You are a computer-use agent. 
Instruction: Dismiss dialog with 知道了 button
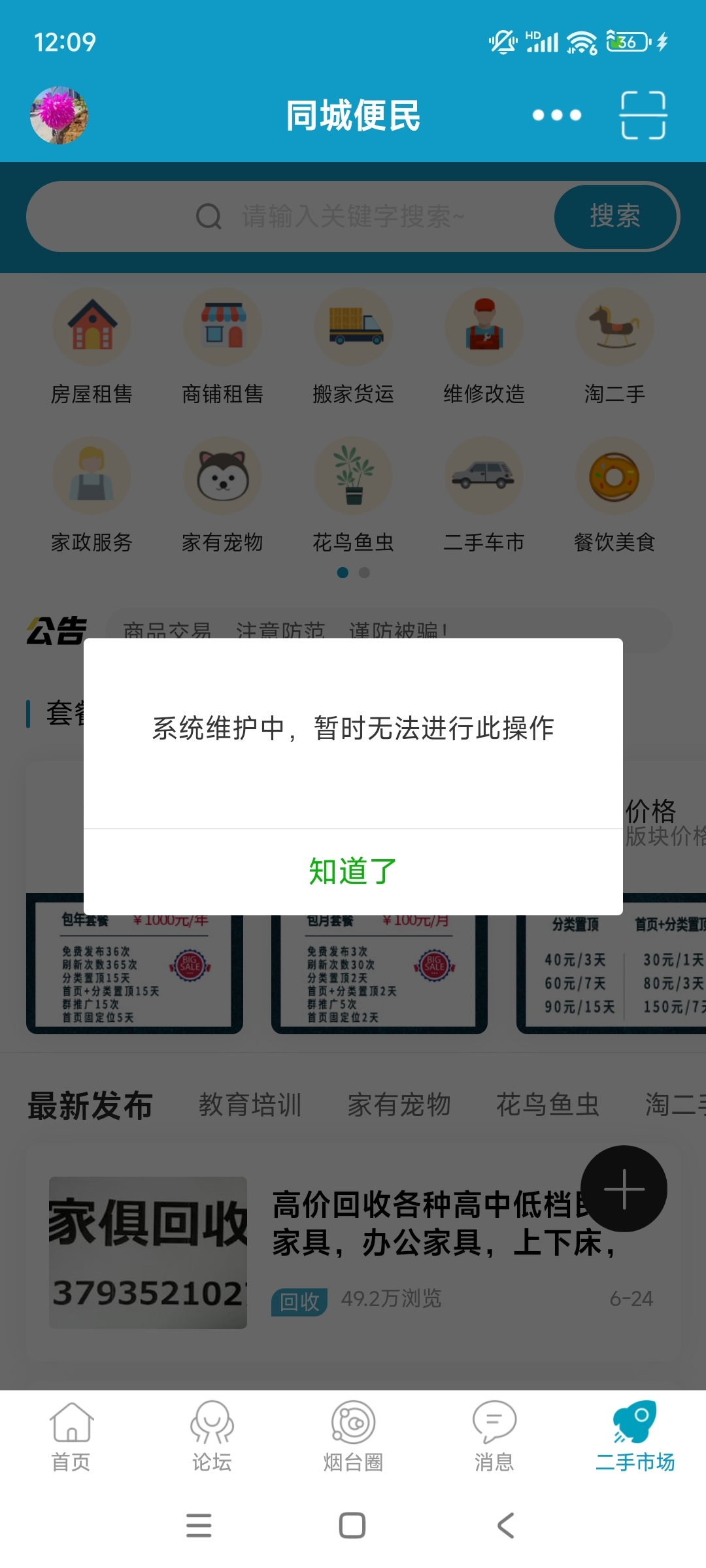[353, 872]
